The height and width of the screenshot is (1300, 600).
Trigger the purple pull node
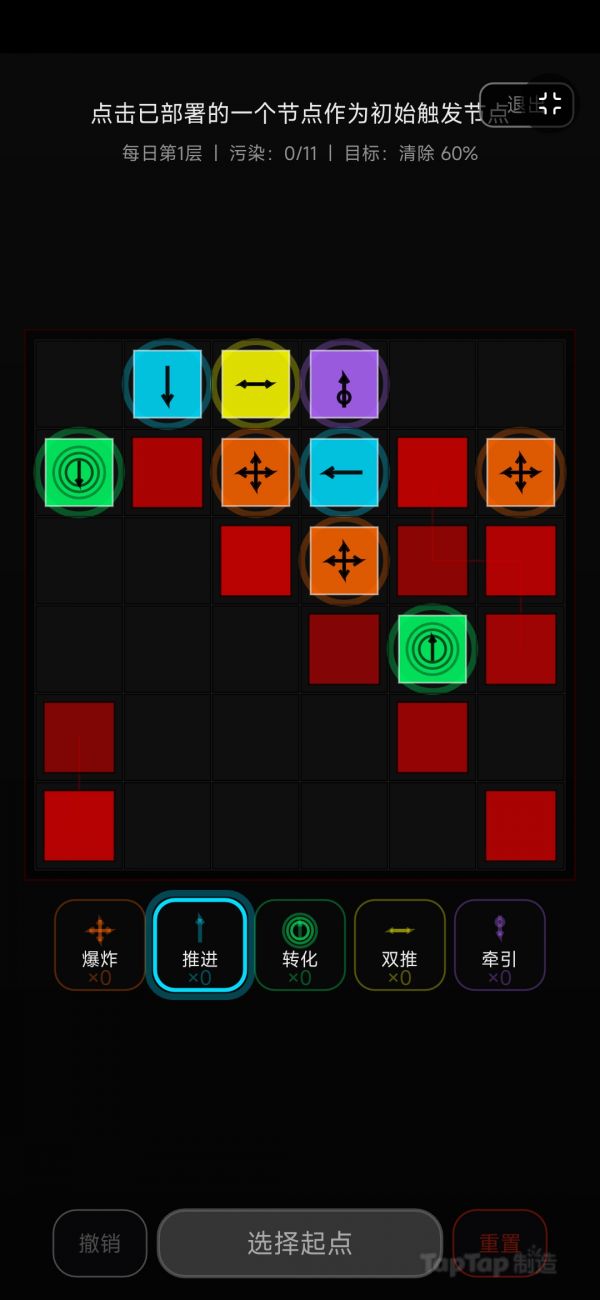344,384
